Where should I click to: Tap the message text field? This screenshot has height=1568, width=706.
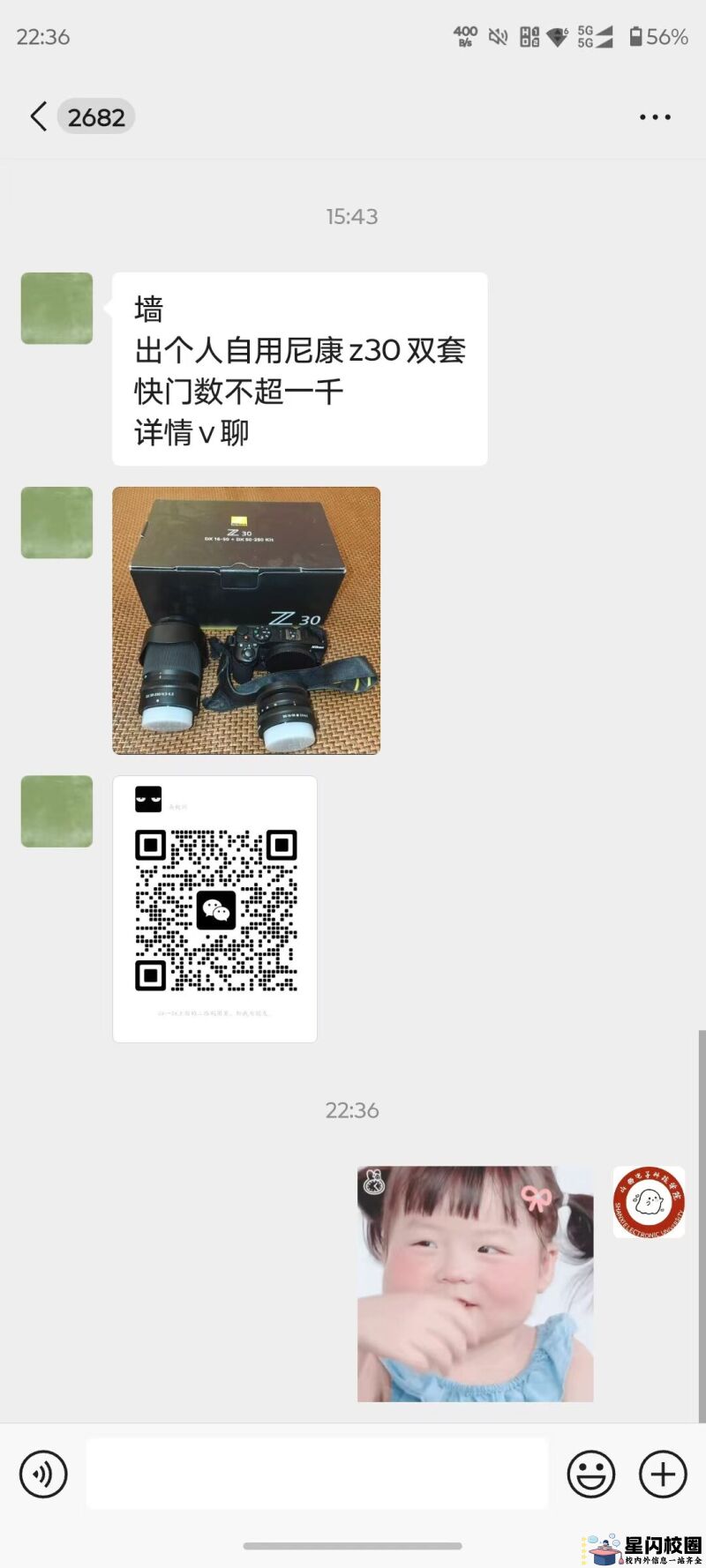point(317,1474)
